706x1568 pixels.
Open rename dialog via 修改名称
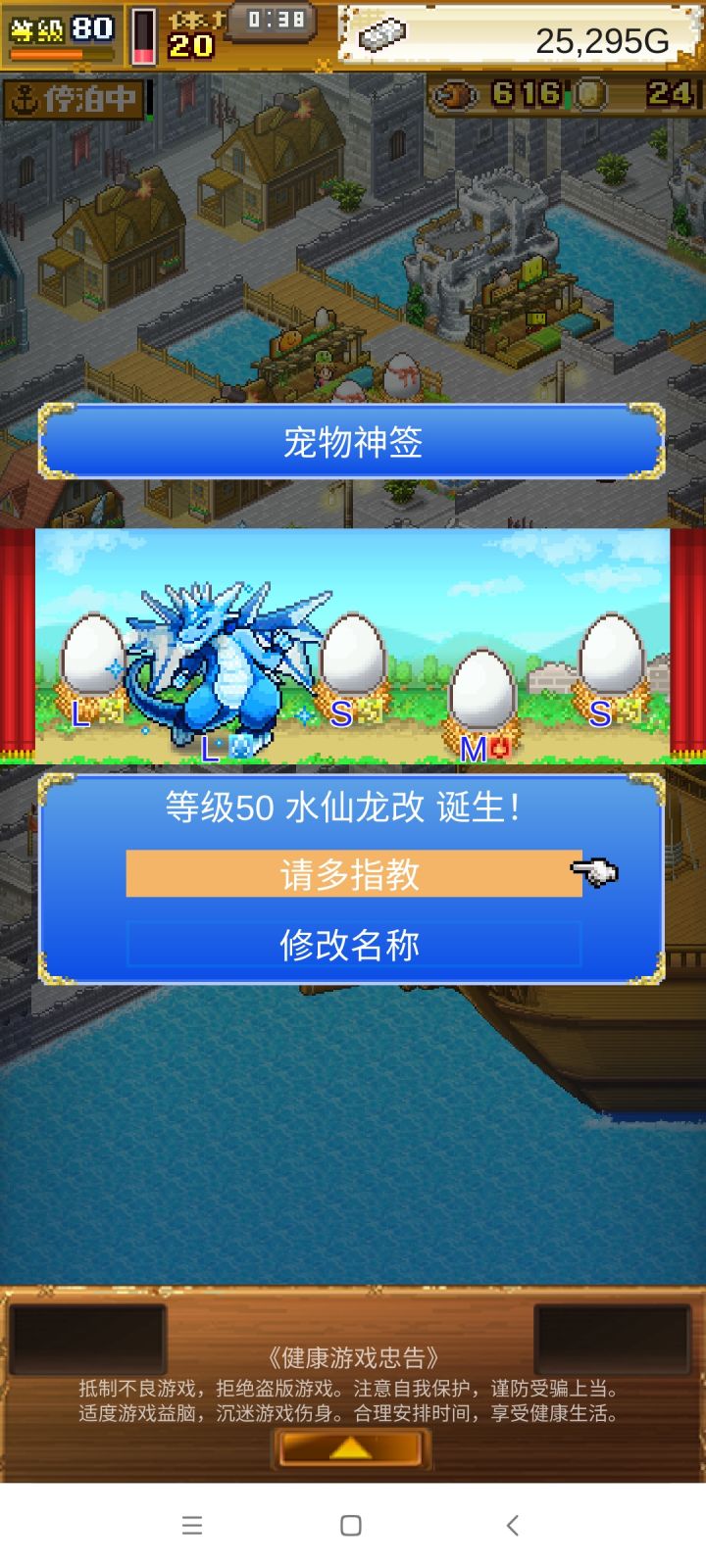pos(353,945)
